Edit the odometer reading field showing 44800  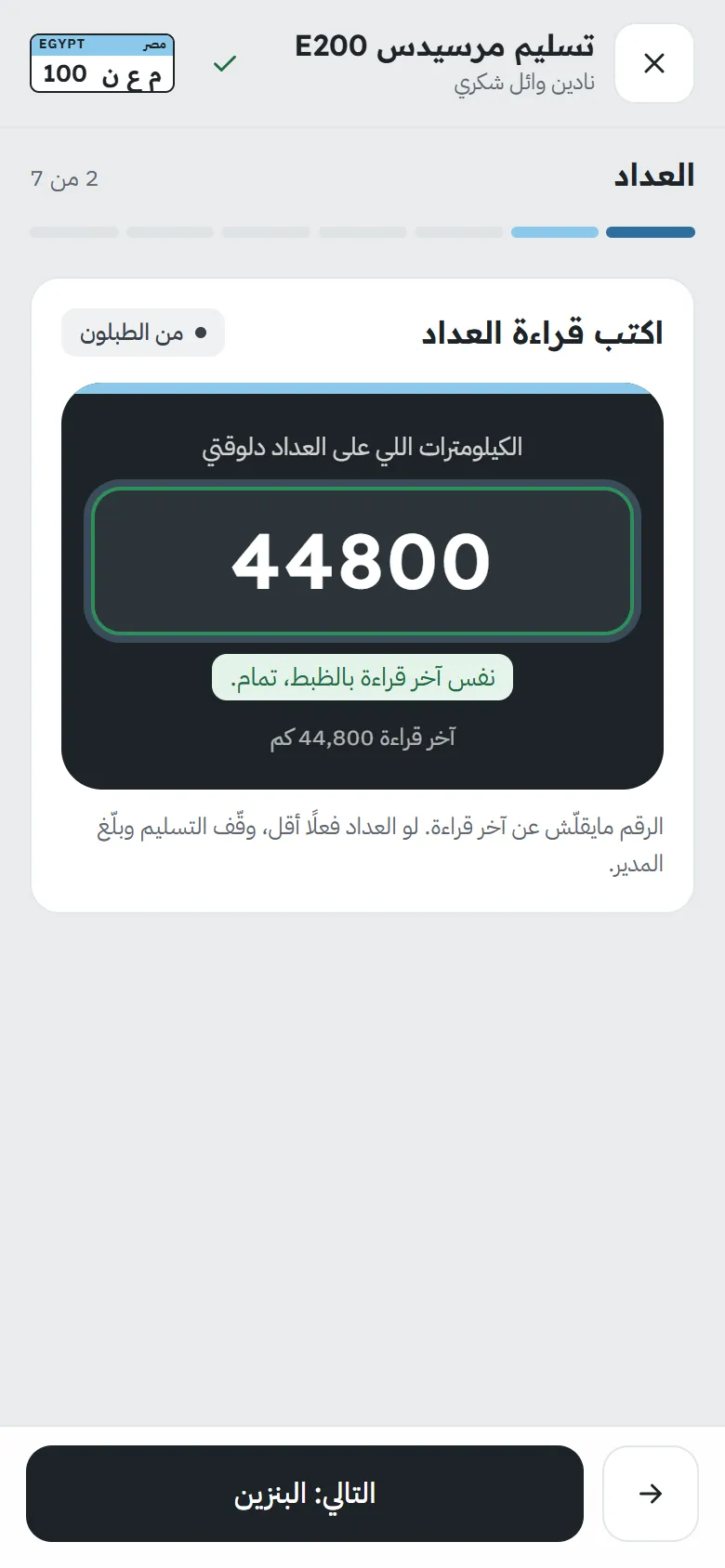coord(362,561)
